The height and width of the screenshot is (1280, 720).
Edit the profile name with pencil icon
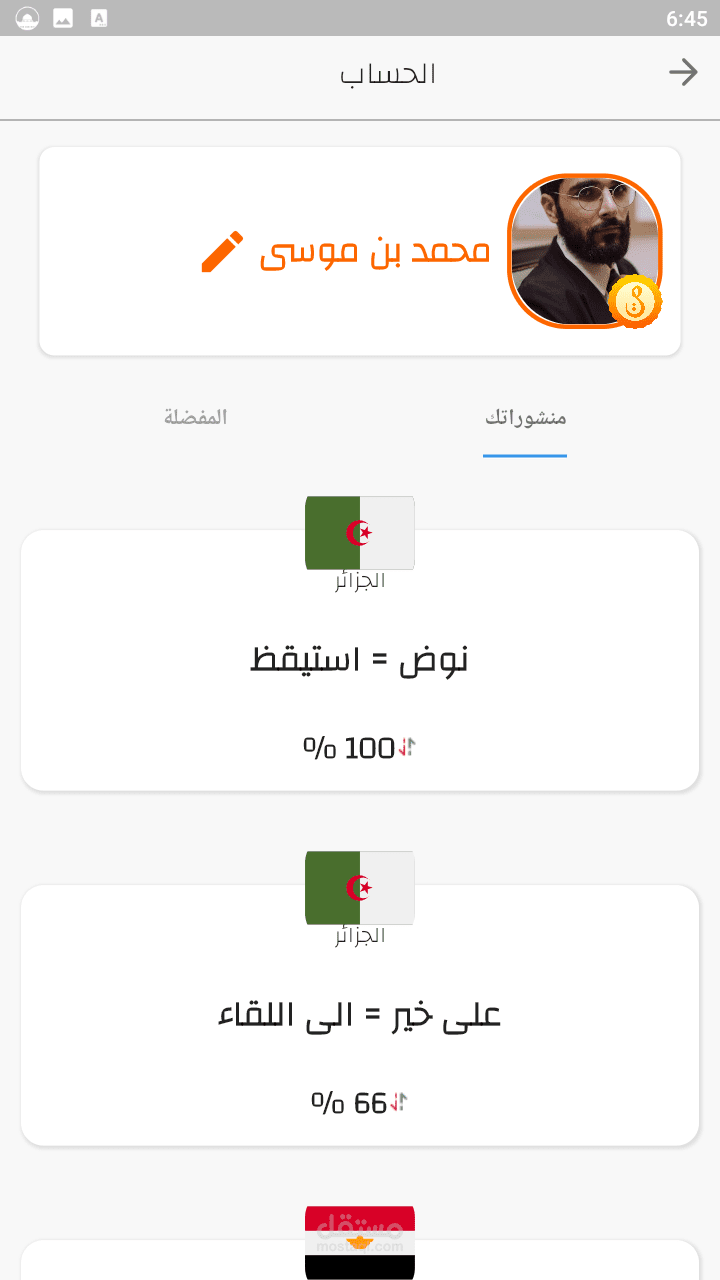[x=222, y=251]
